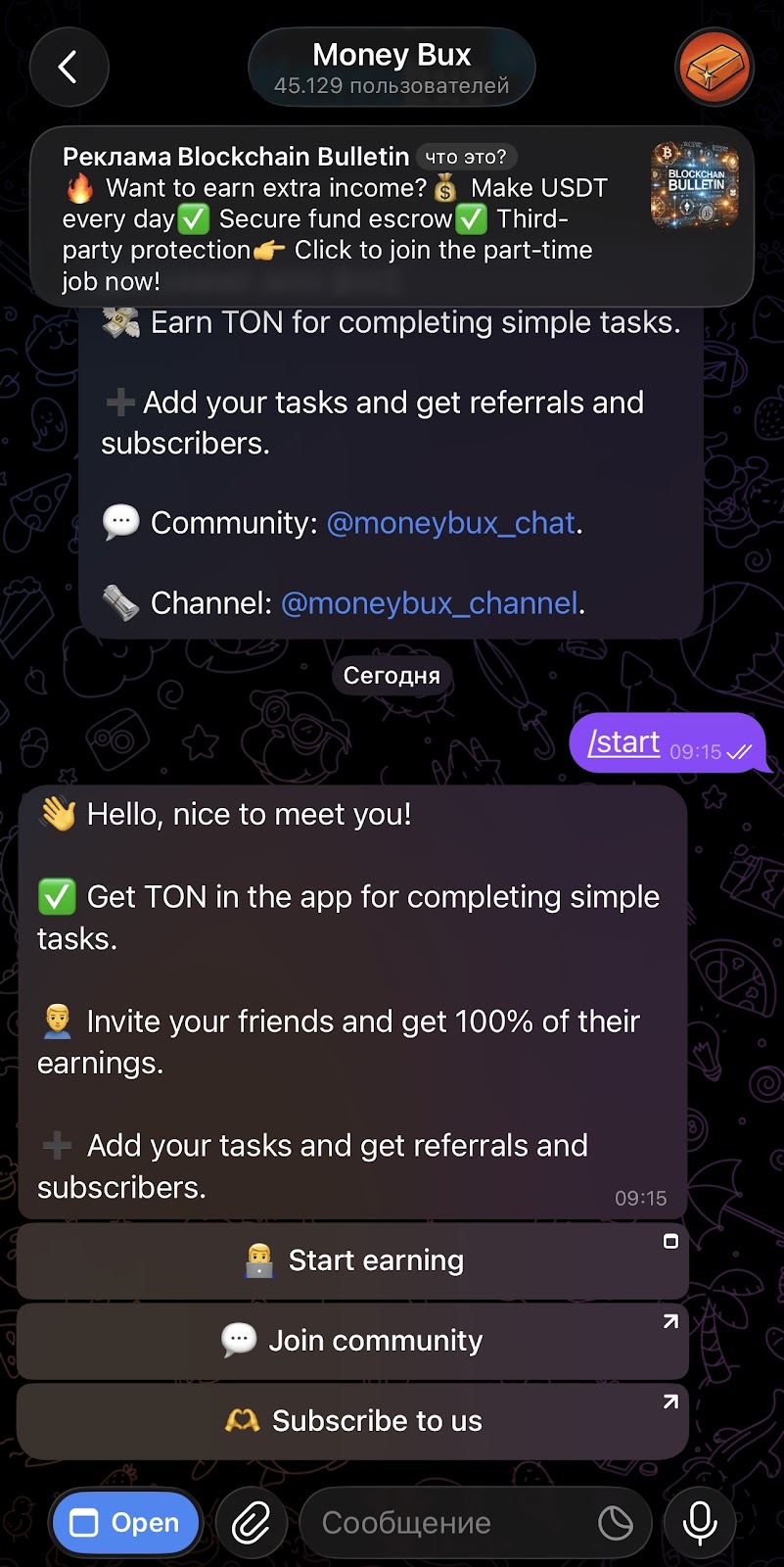The height and width of the screenshot is (1567, 784).
Task: Open Money Bux chat info header
Action: [x=392, y=68]
